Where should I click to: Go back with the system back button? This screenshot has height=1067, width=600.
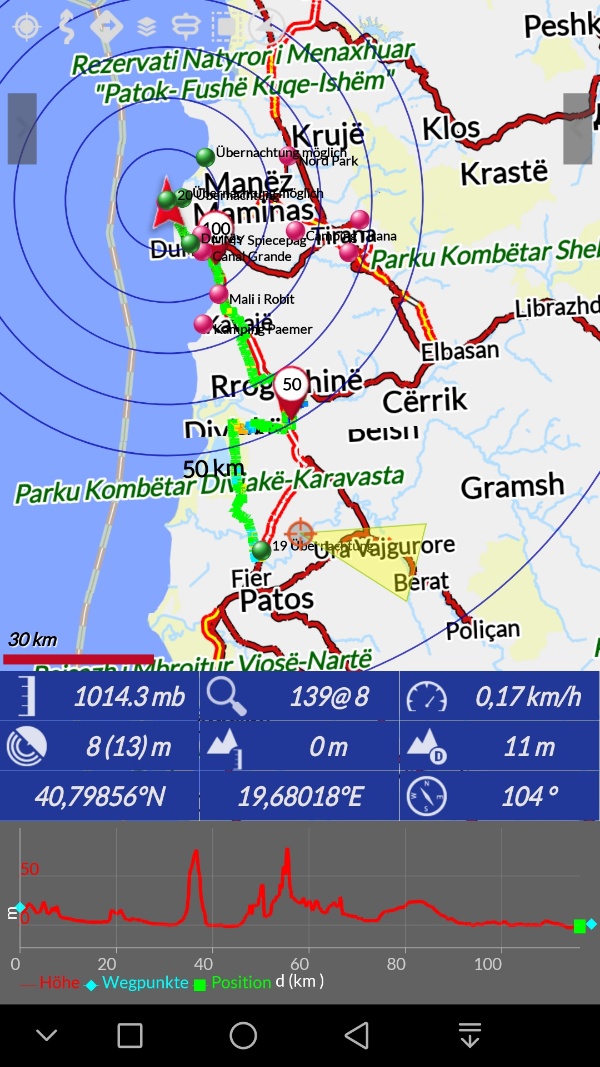pos(357,1035)
